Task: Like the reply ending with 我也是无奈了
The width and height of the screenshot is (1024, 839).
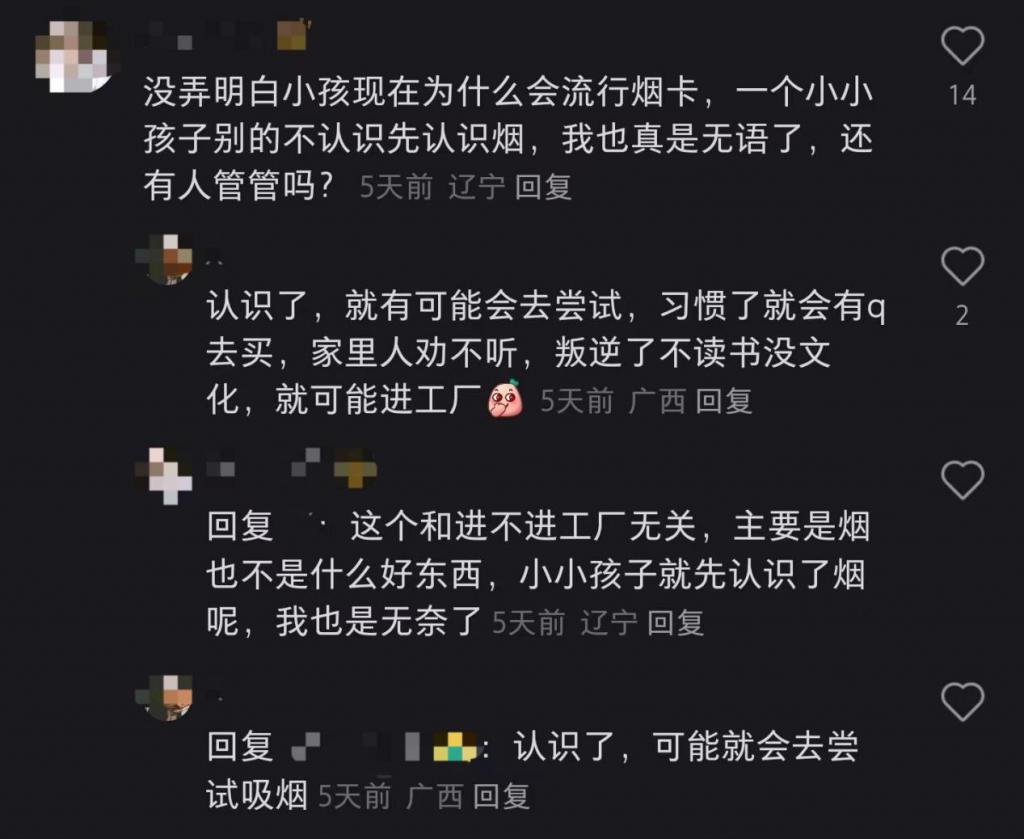Action: [963, 481]
